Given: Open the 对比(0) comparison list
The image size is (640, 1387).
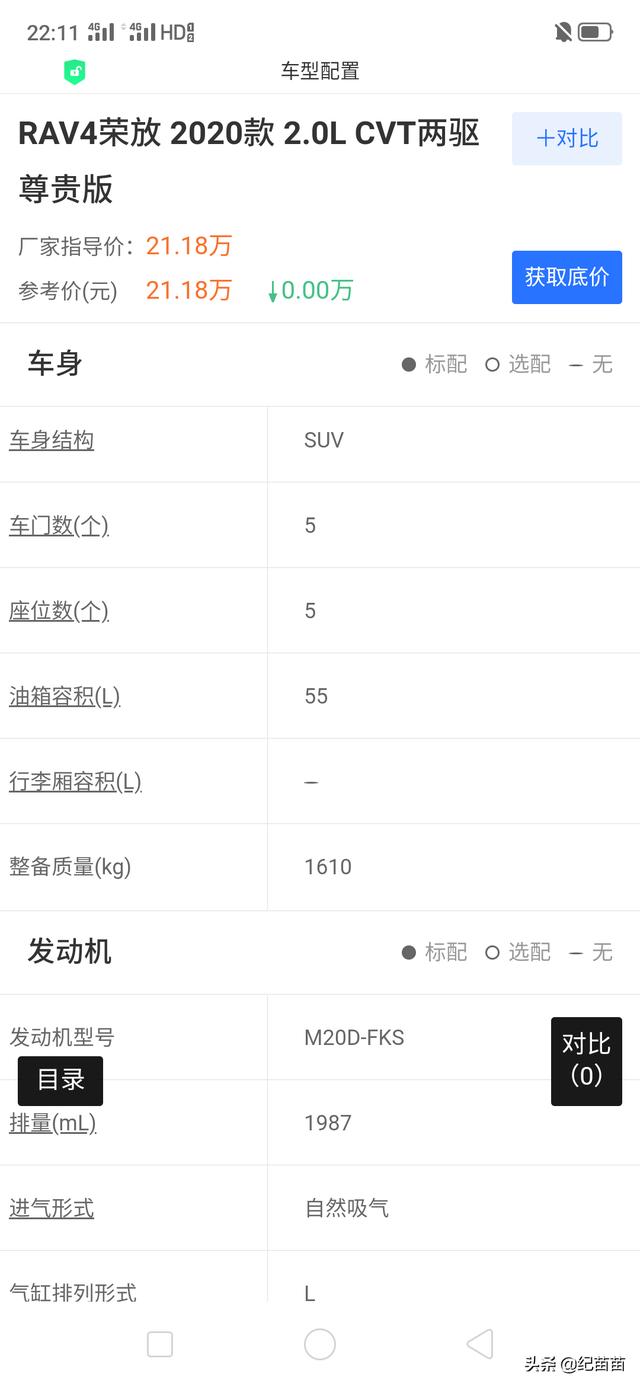Looking at the screenshot, I should (x=586, y=1060).
